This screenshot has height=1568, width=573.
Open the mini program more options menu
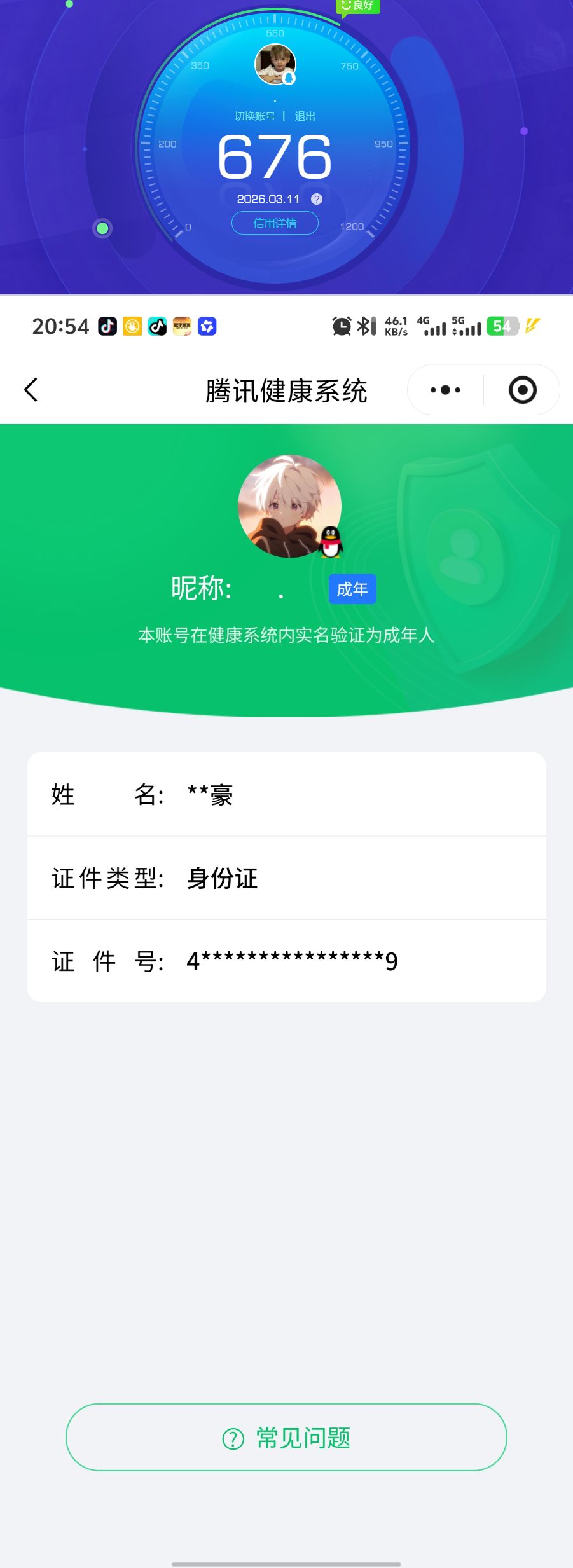(x=445, y=390)
